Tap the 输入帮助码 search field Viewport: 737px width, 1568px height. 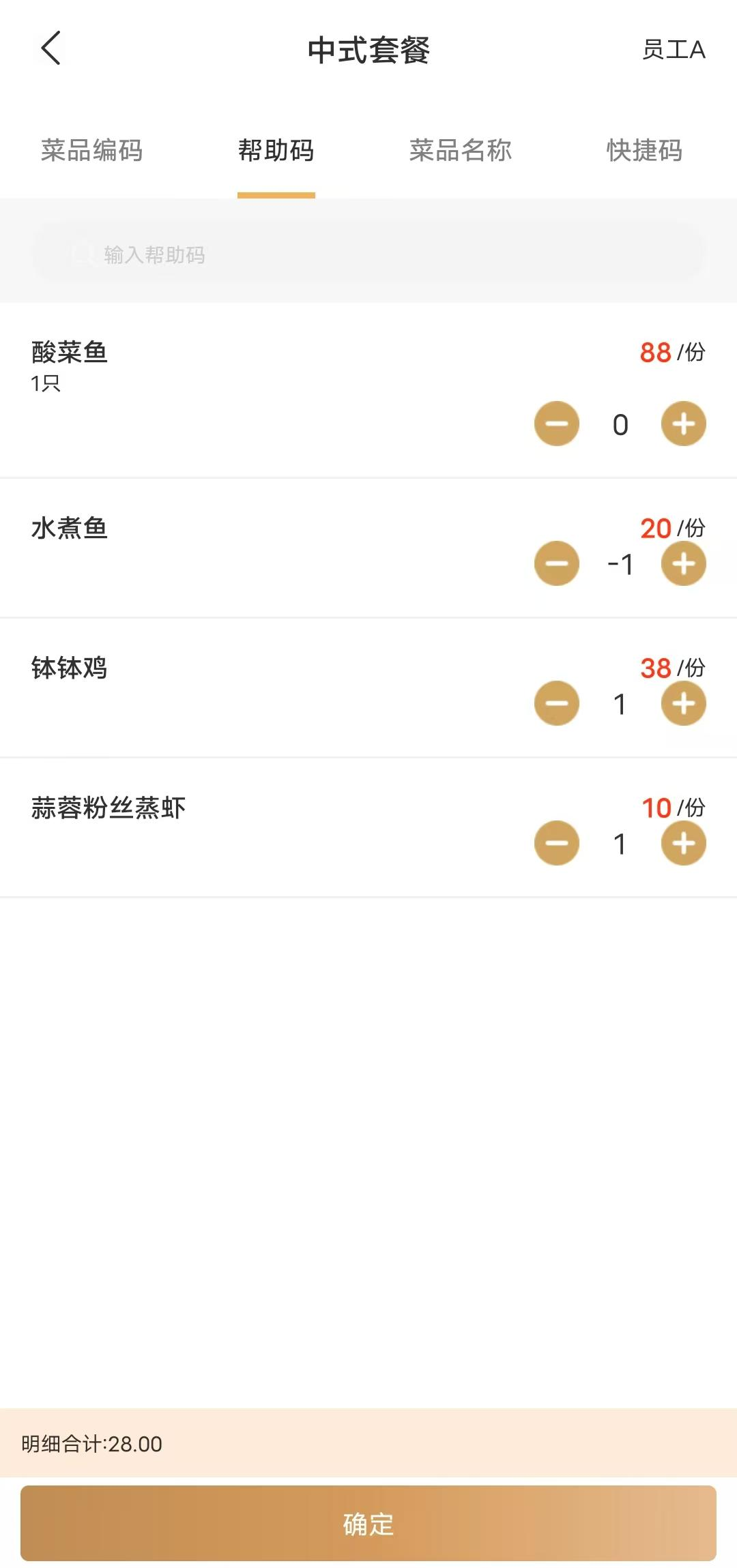tap(369, 254)
